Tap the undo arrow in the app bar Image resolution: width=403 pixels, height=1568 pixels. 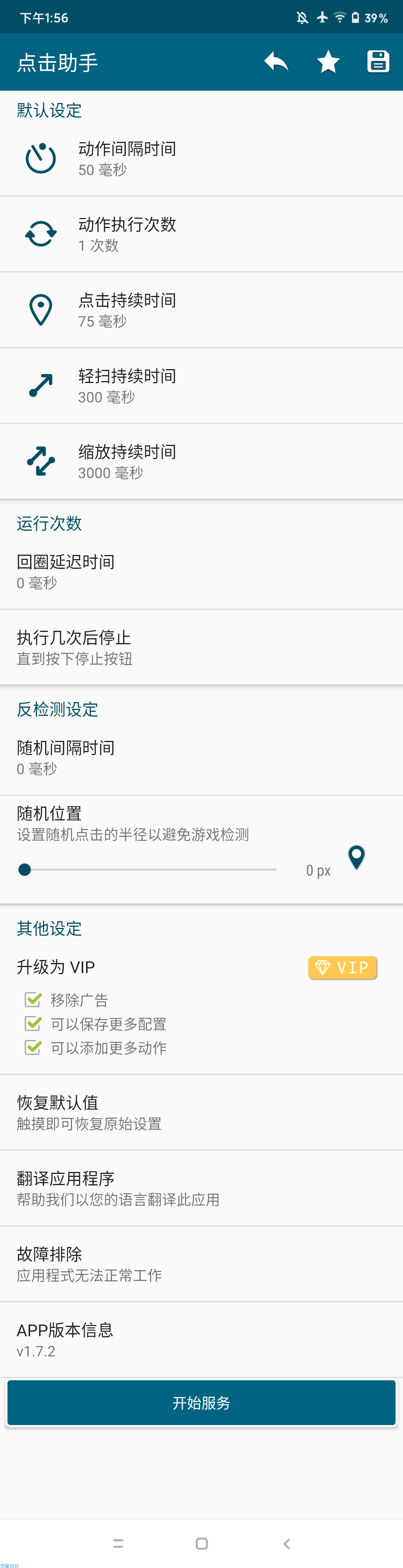click(276, 62)
